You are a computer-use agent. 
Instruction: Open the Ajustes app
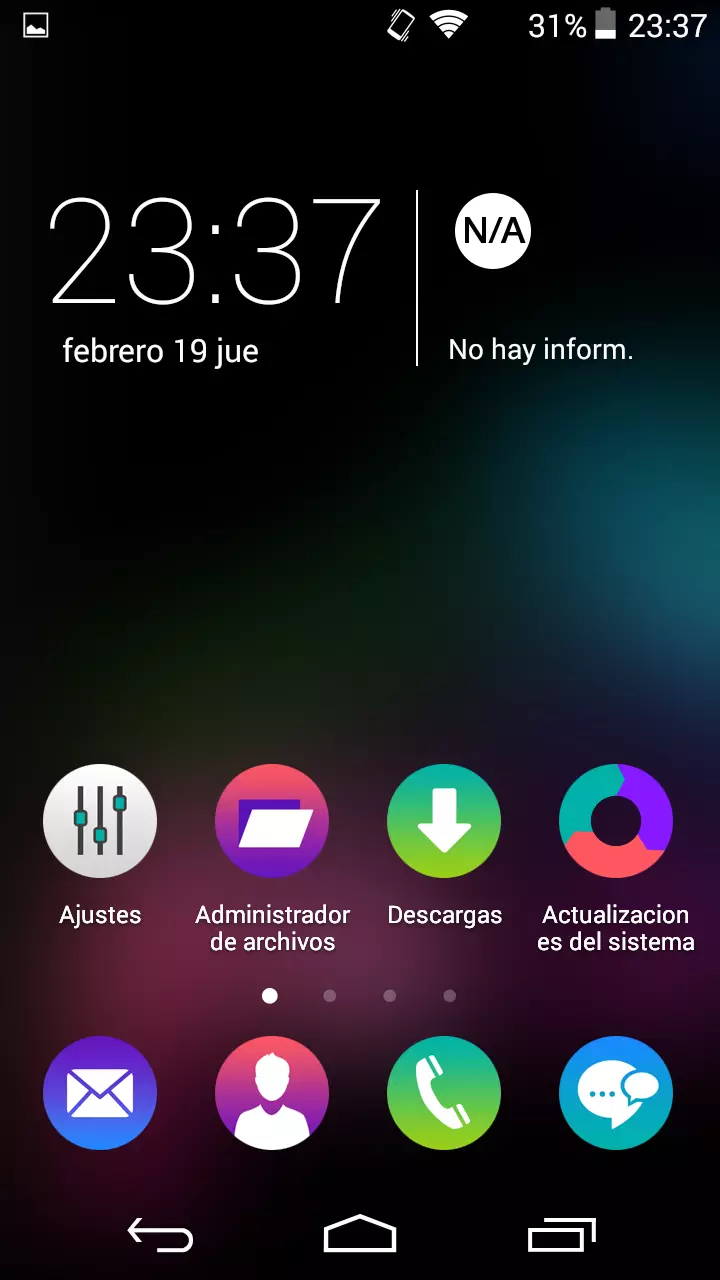(x=100, y=820)
